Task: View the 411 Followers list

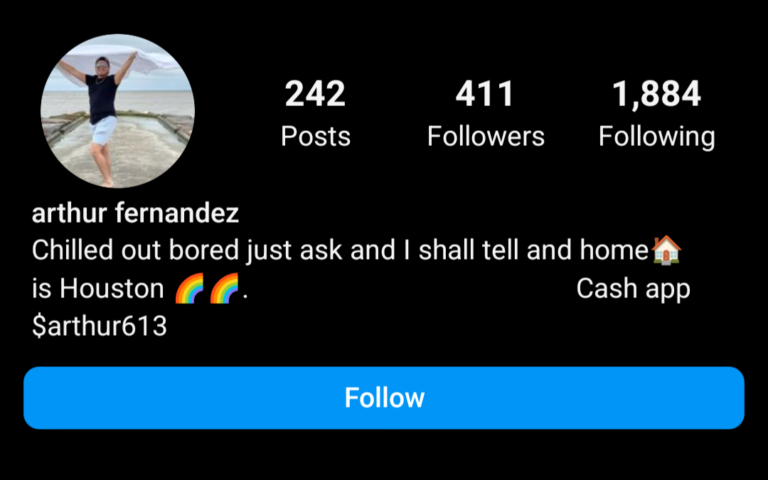Action: pyautogui.click(x=485, y=115)
